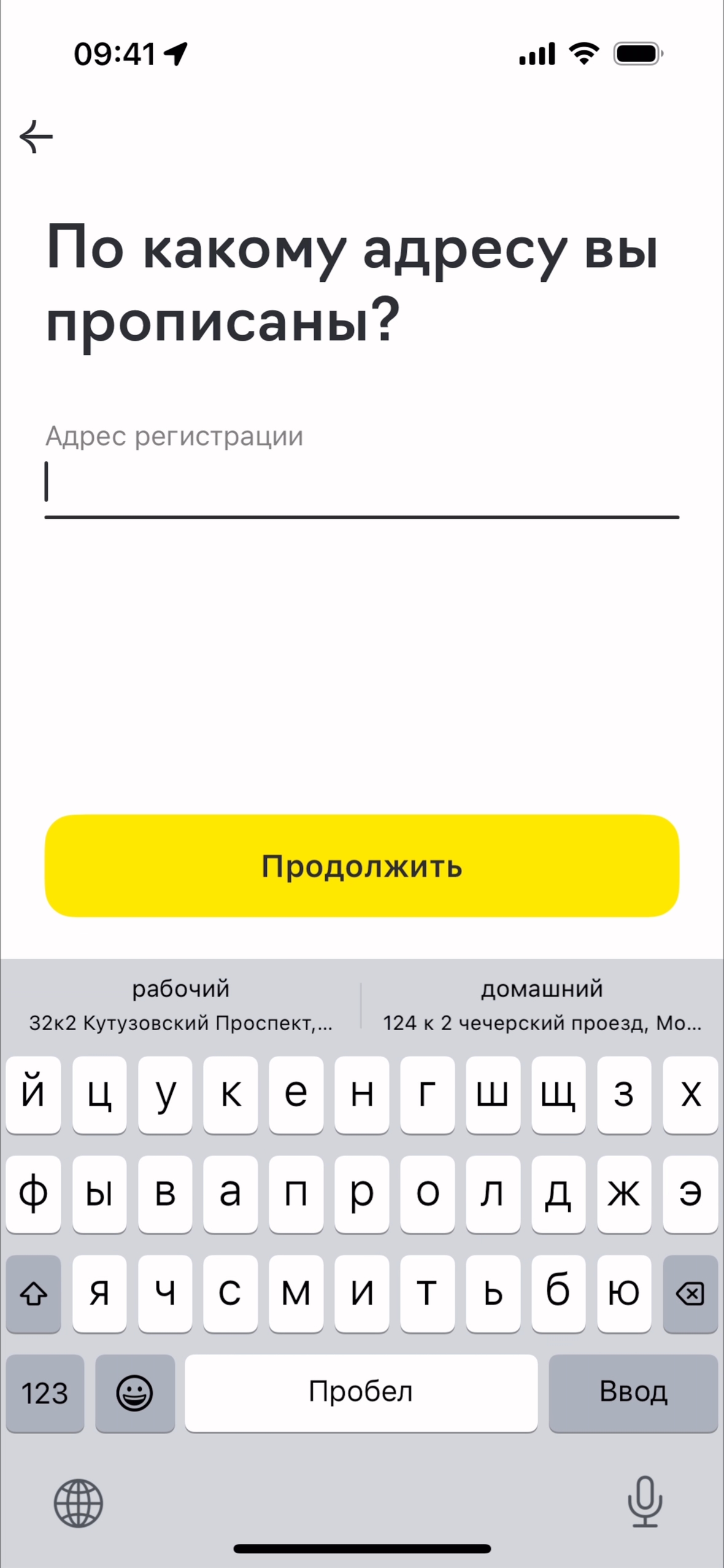Switch keyboard to 123 numbers layout

45,1392
